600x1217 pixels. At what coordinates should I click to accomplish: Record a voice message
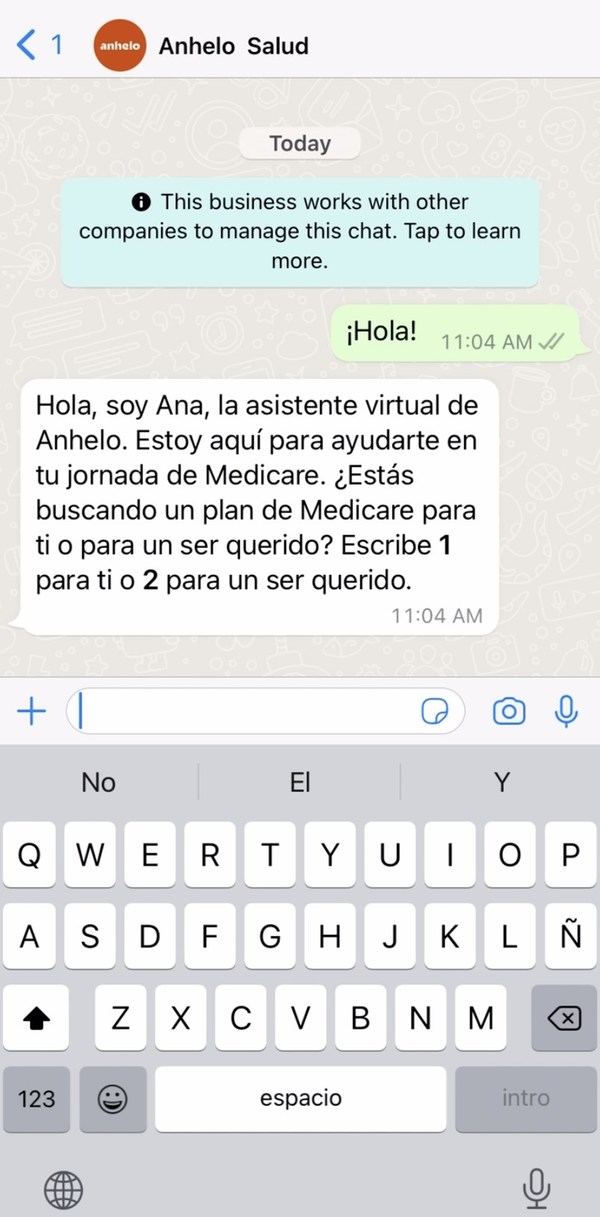click(566, 711)
